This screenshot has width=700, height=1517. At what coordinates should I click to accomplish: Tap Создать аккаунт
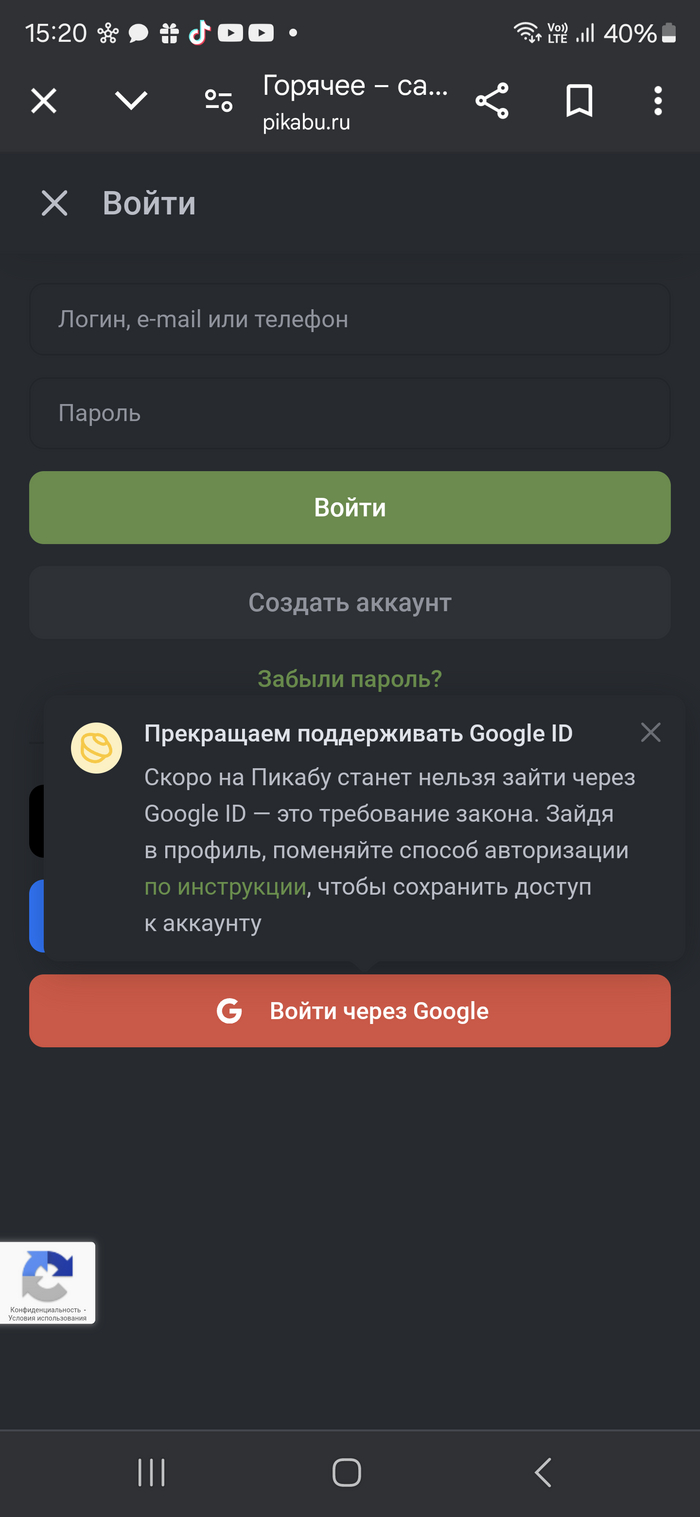pyautogui.click(x=350, y=603)
